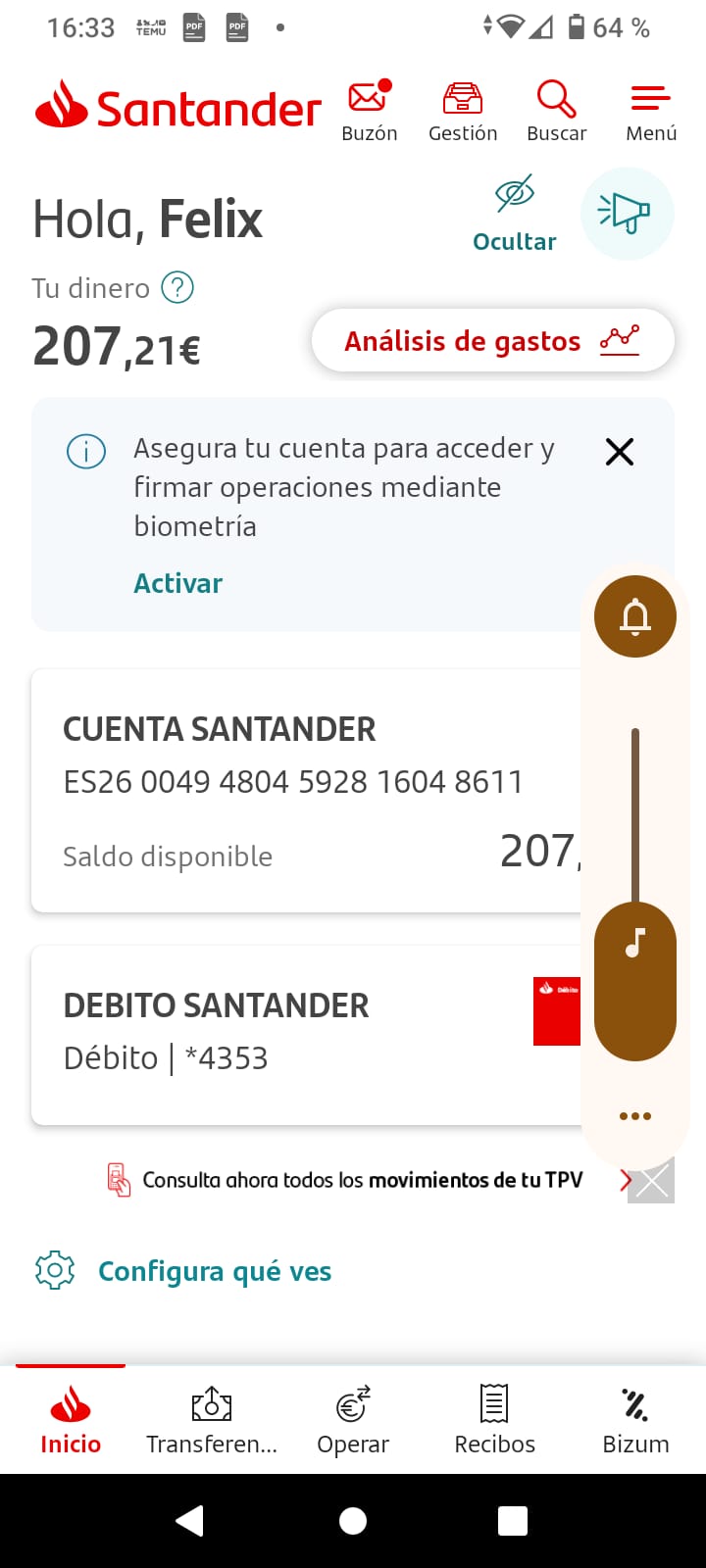This screenshot has width=706, height=1568.
Task: Activate biometric access with Activar
Action: [177, 583]
